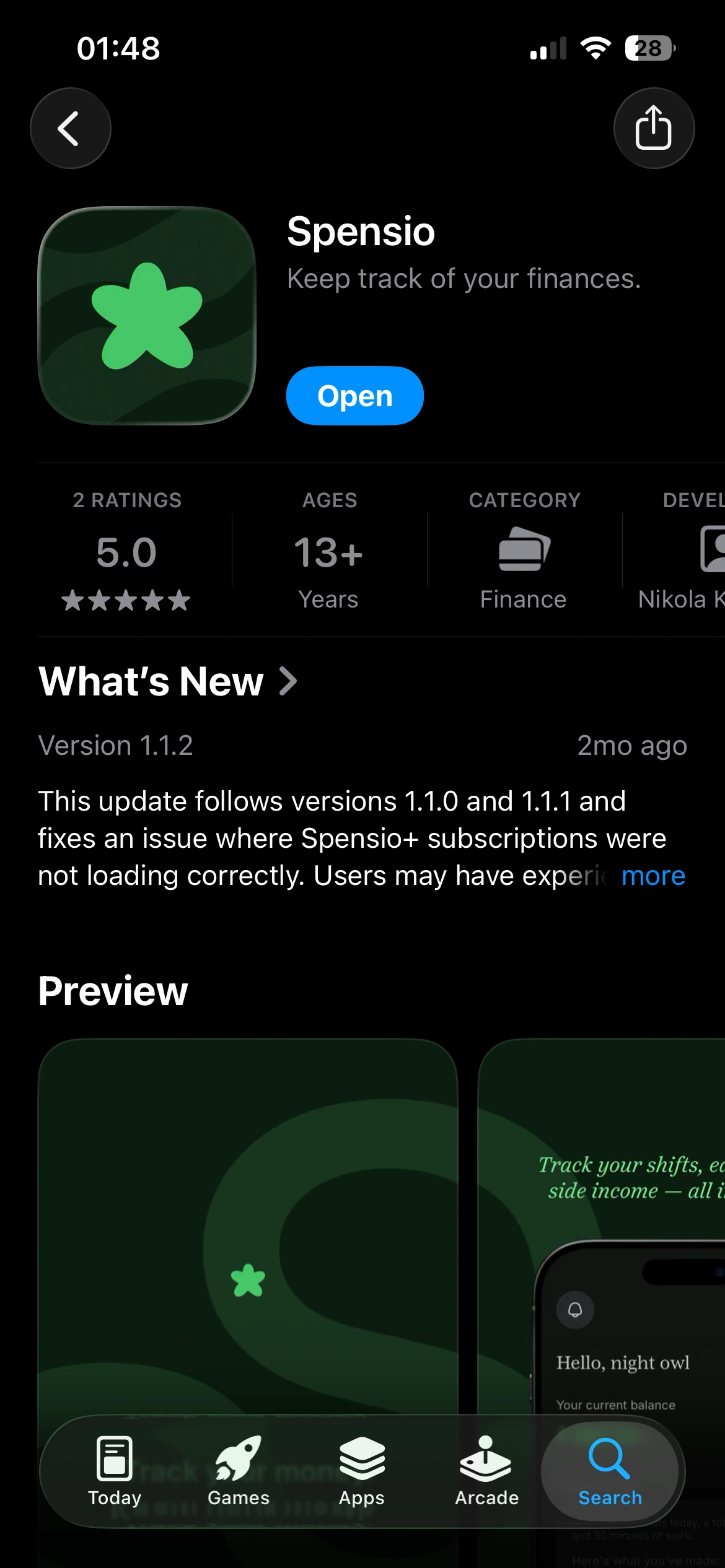Switch to the Games tab
725x1568 pixels.
pyautogui.click(x=239, y=1471)
